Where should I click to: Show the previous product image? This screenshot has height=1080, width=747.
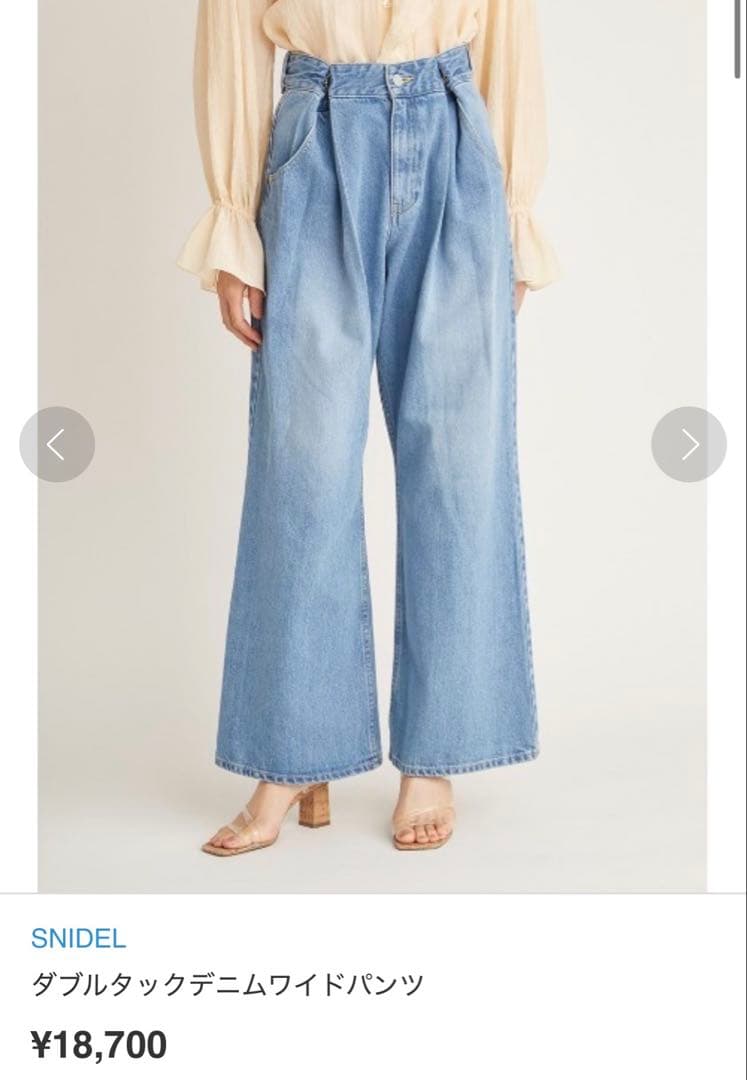pyautogui.click(x=57, y=444)
